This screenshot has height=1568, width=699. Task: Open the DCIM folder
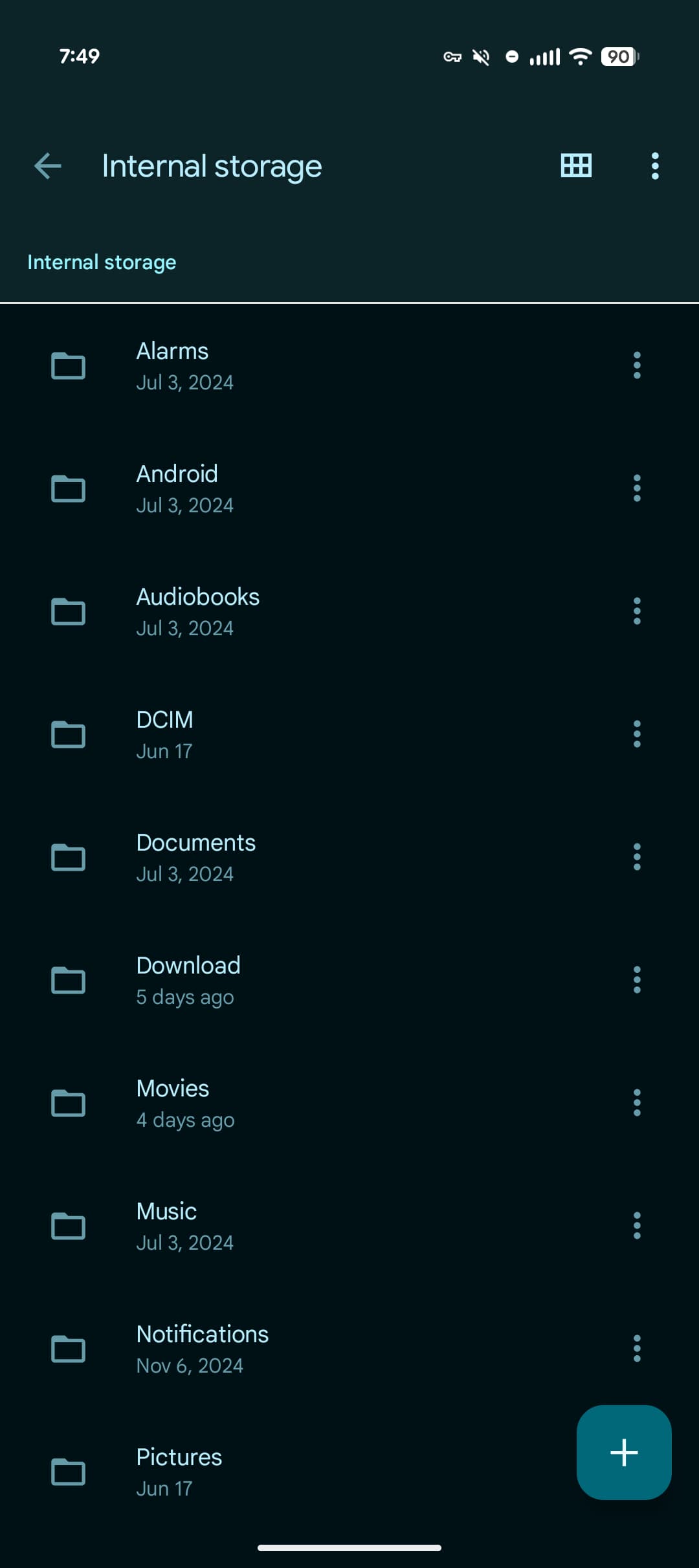[x=164, y=734]
